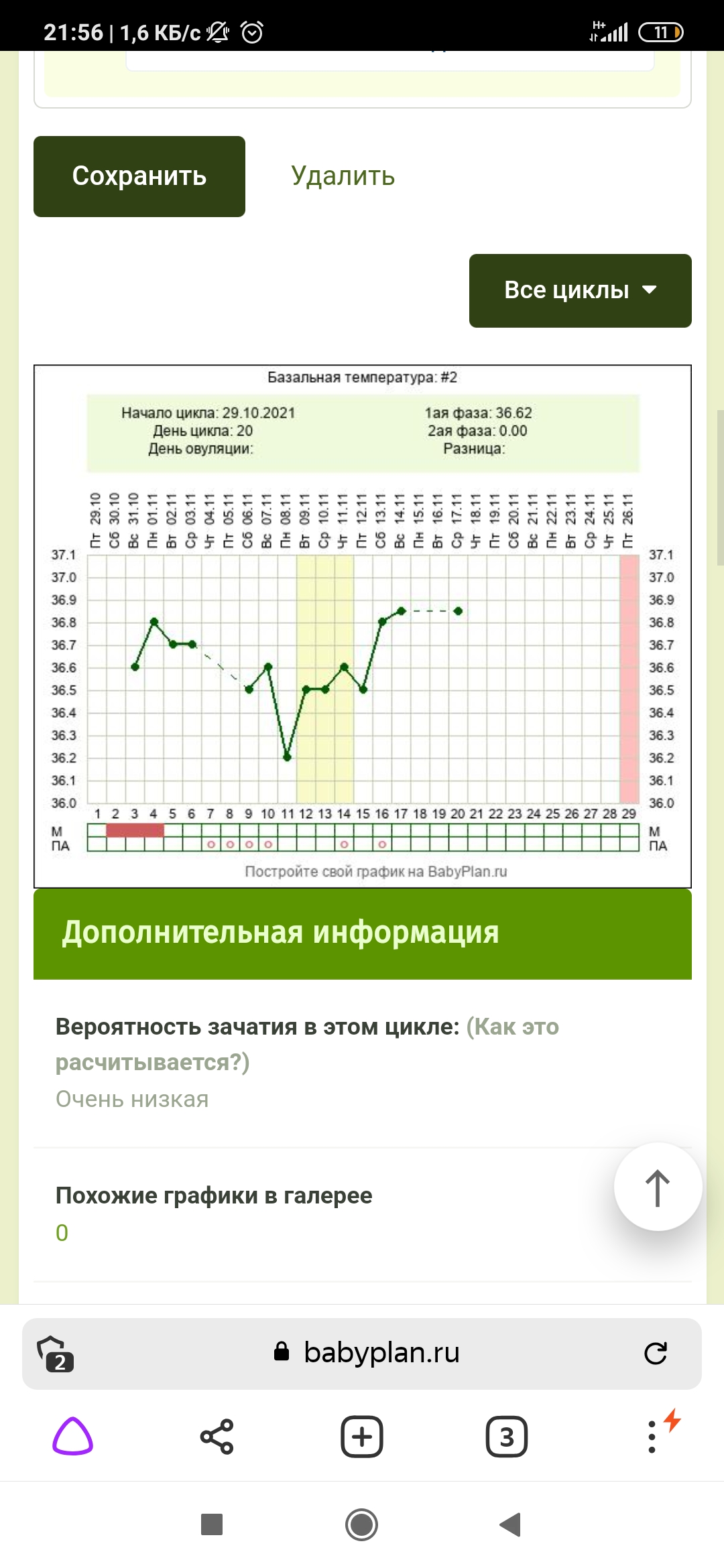The image size is (724, 1568).
Task: Add a new browser tab
Action: [x=362, y=1437]
